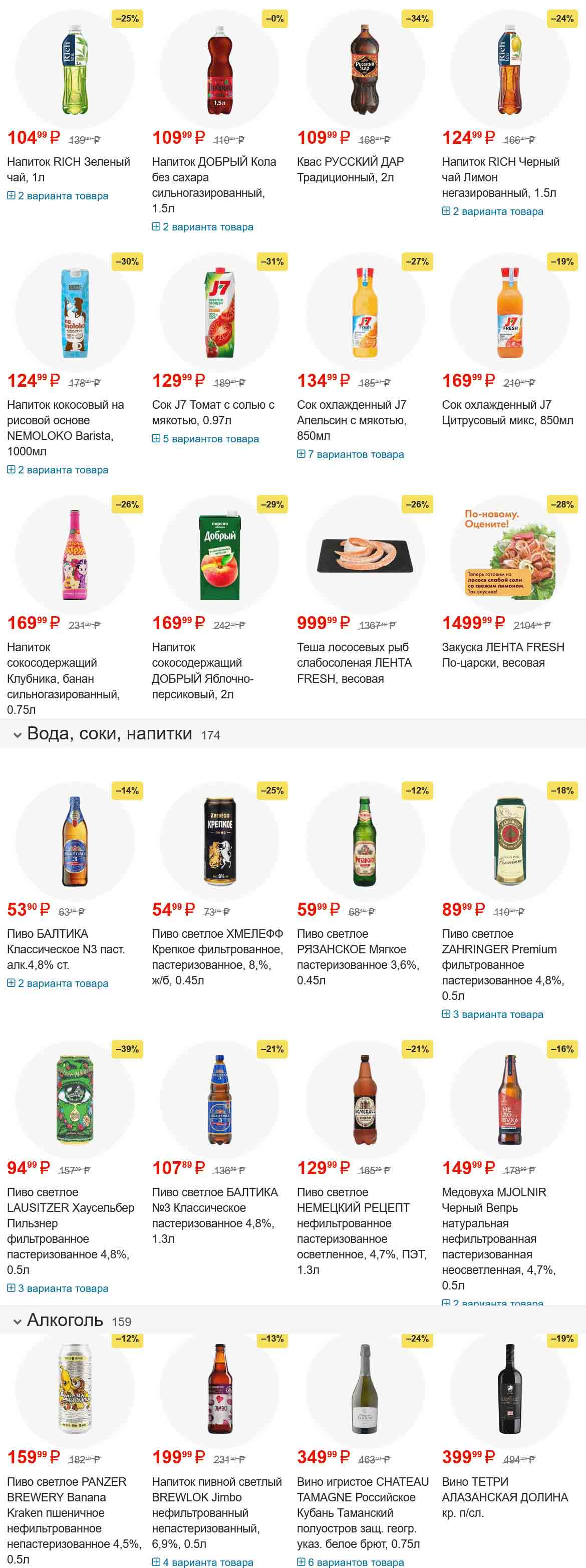
Task: Show 7 variants of J7 orange chilled juice
Action: pyautogui.click(x=351, y=455)
